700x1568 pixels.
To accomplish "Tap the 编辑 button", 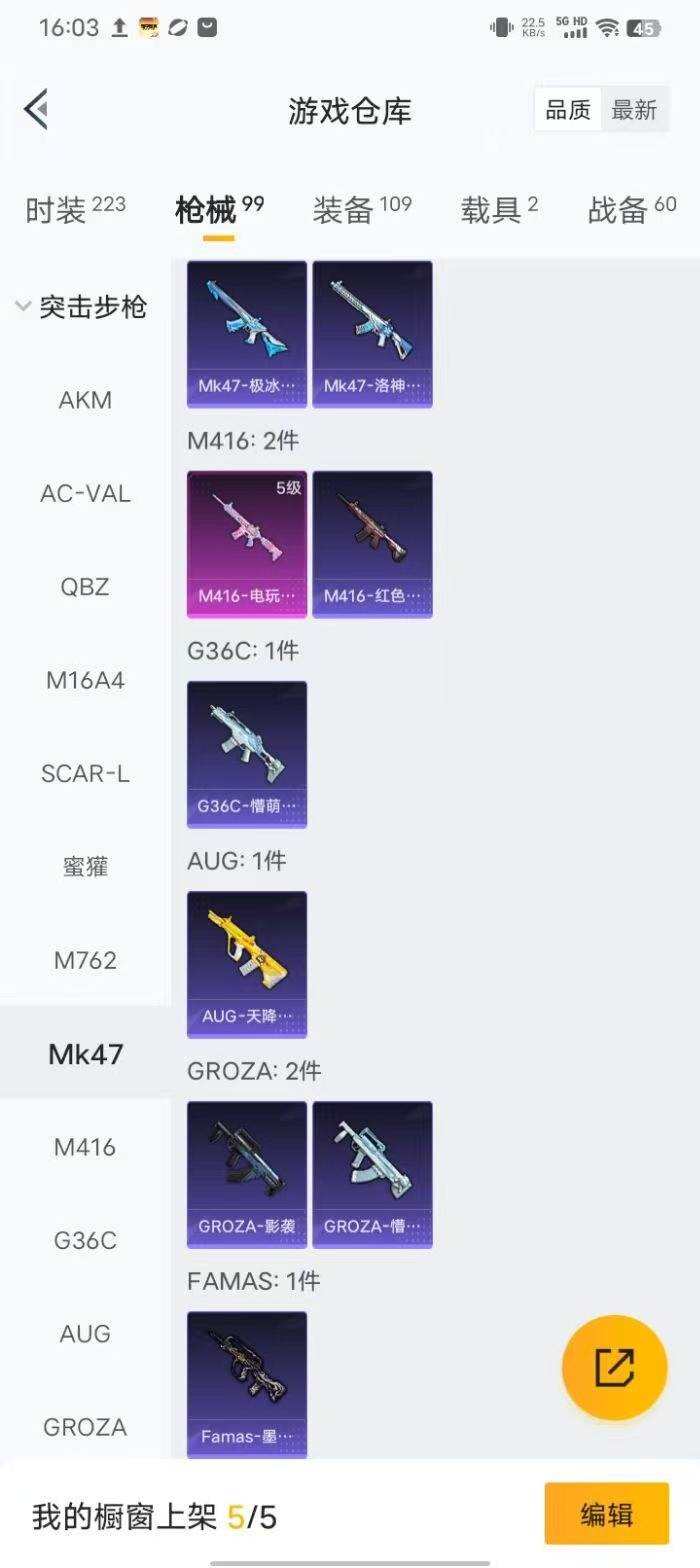I will (606, 1514).
